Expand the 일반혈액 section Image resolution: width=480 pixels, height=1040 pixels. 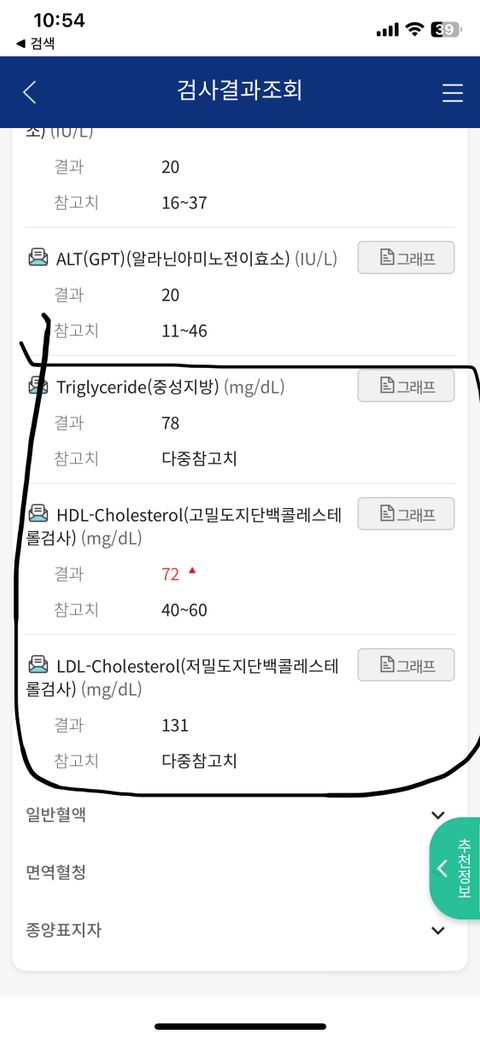coord(235,815)
